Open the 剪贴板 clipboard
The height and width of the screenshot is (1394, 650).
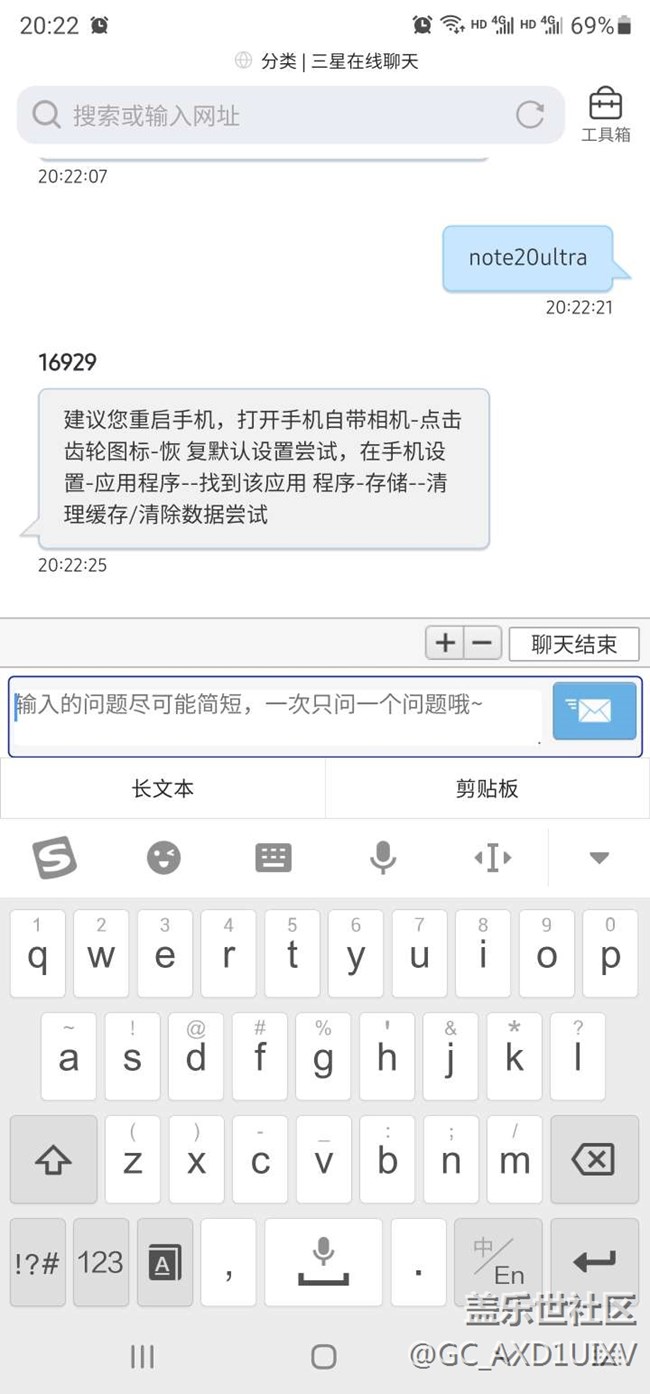[x=487, y=789]
